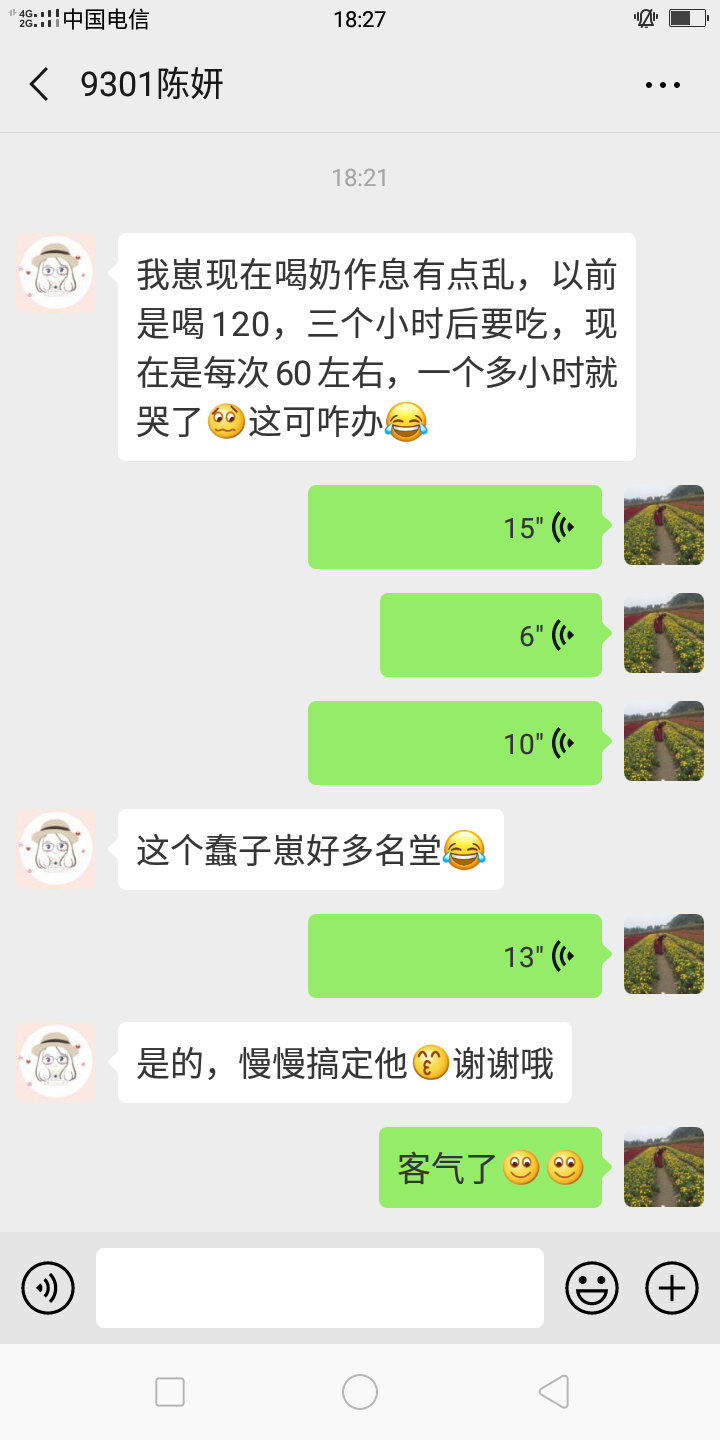Viewport: 720px width, 1440px height.
Task: Show recent apps via square button
Action: (x=170, y=1391)
